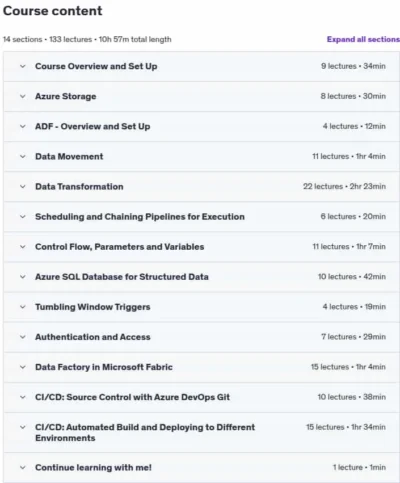Show lectures in Tumbling Window Triggers
Image resolution: width=400 pixels, height=483 pixels.
coord(202,307)
